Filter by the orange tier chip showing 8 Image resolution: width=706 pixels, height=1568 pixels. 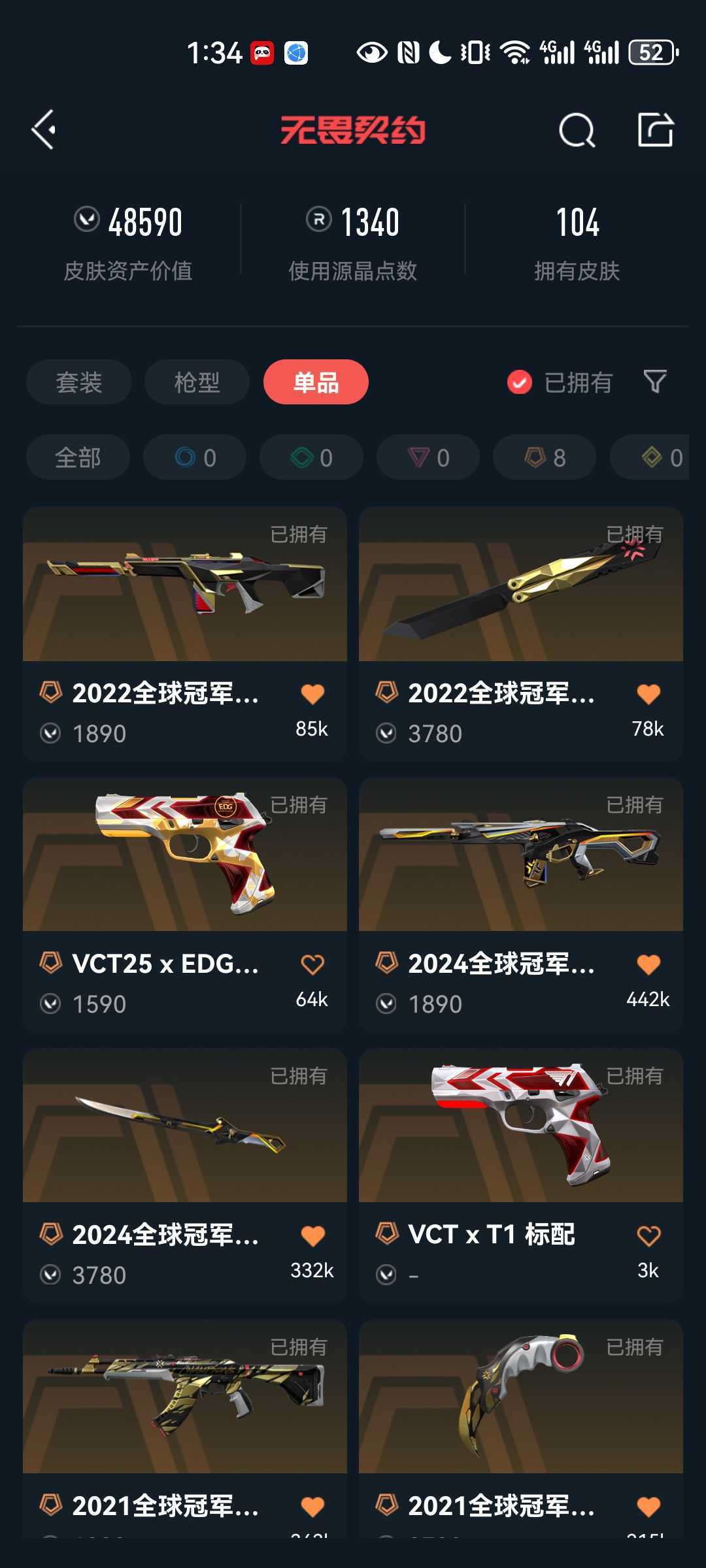[545, 457]
